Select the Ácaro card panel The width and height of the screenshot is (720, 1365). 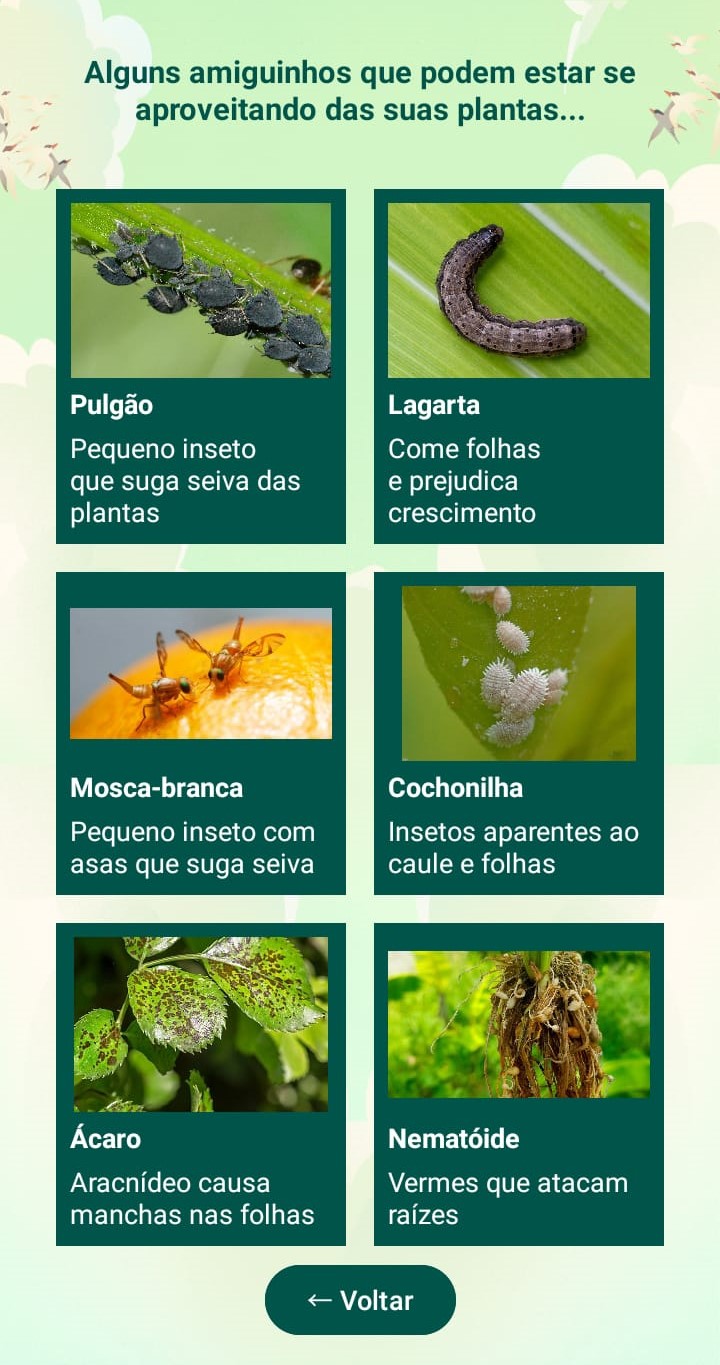(200, 1085)
